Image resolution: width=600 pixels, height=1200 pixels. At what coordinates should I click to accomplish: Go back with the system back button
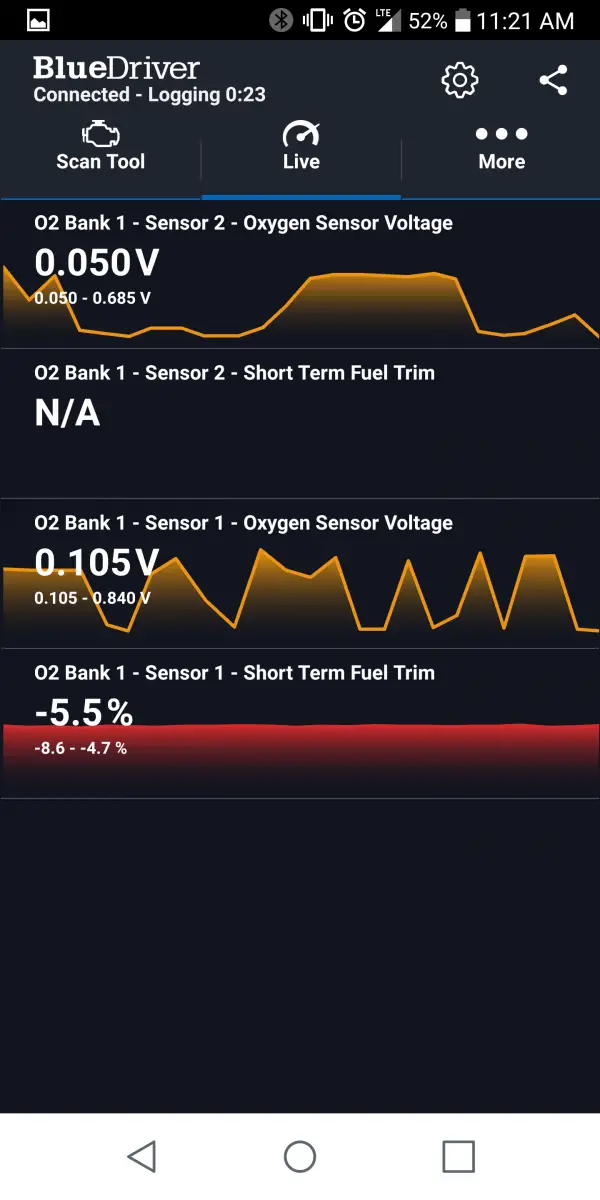(x=142, y=1157)
